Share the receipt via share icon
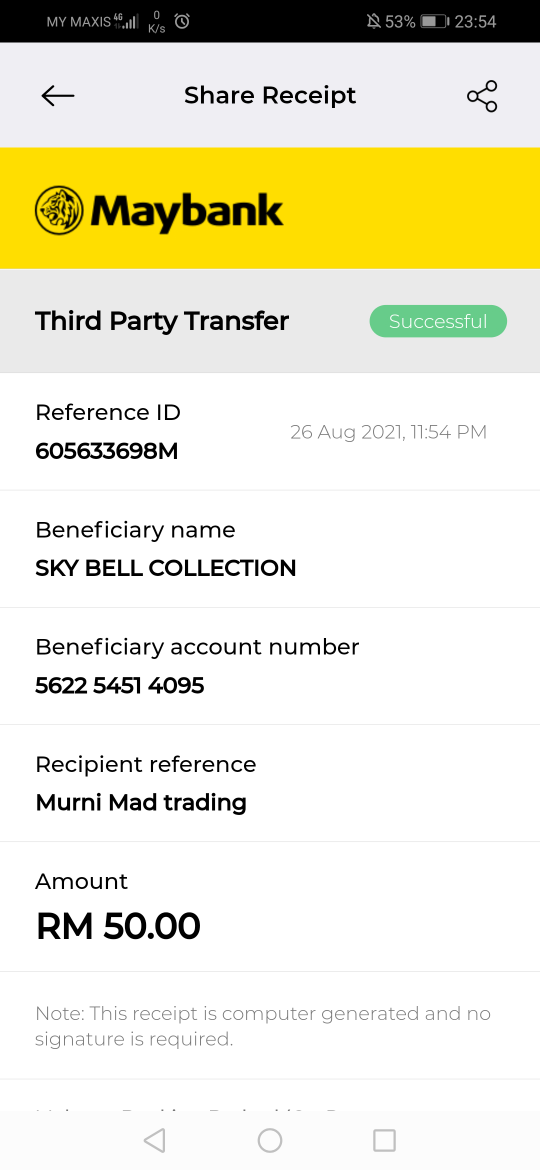The height and width of the screenshot is (1170, 540). tap(482, 96)
